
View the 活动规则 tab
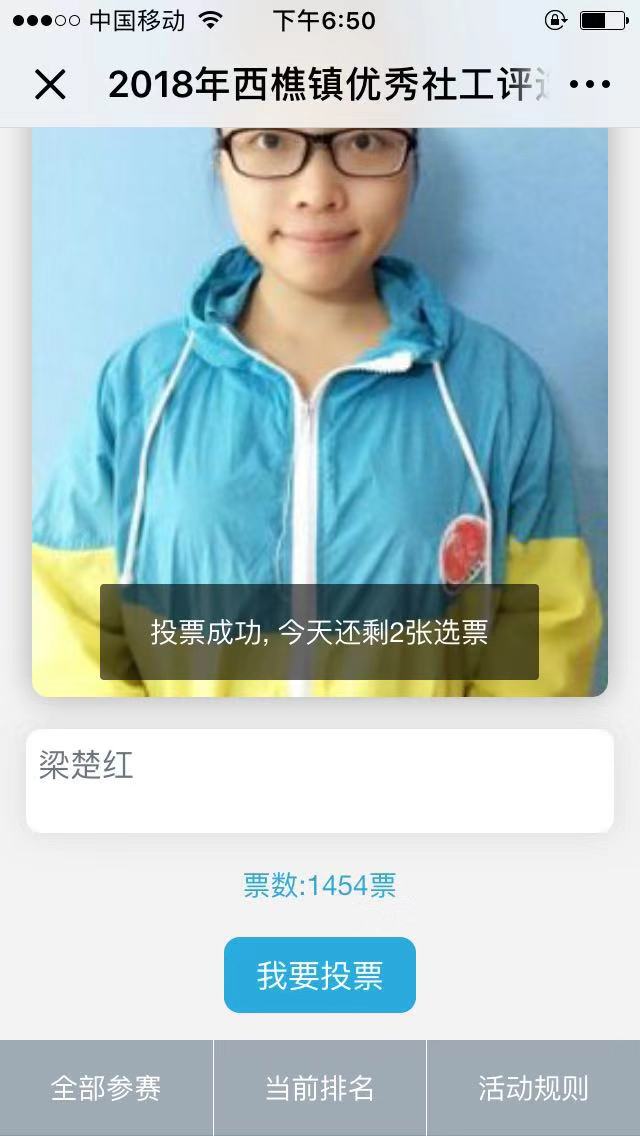(x=533, y=1088)
